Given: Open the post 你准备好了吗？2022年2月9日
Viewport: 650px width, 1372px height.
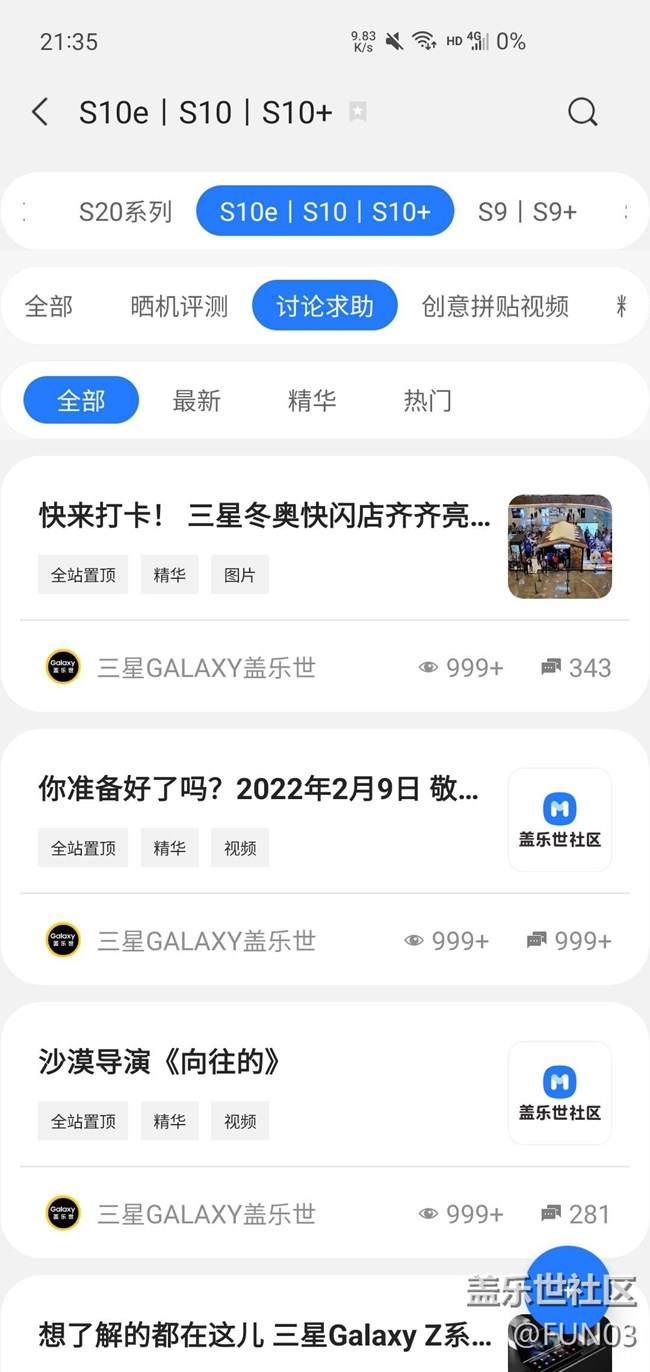Looking at the screenshot, I should pyautogui.click(x=259, y=789).
